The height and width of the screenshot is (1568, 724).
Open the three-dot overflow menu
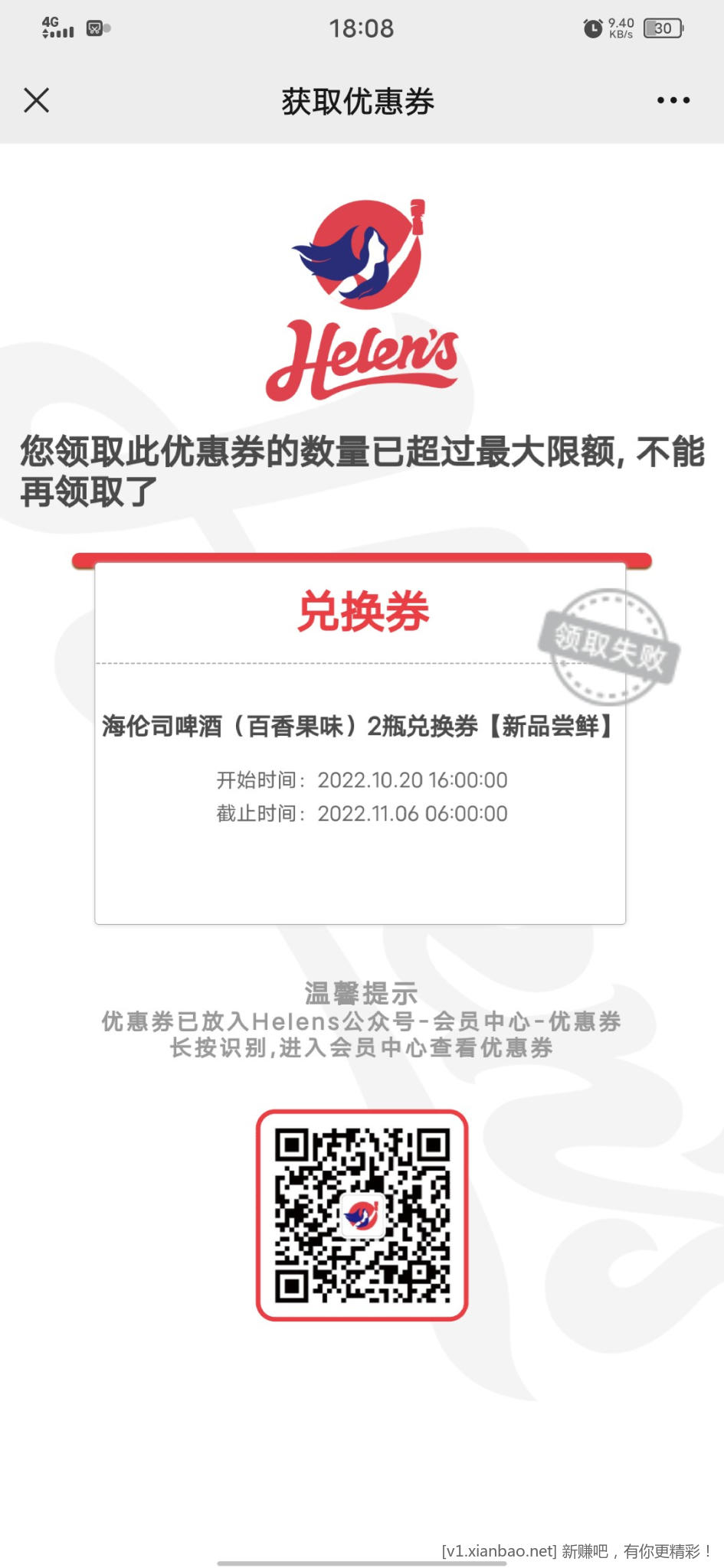pyautogui.click(x=673, y=100)
